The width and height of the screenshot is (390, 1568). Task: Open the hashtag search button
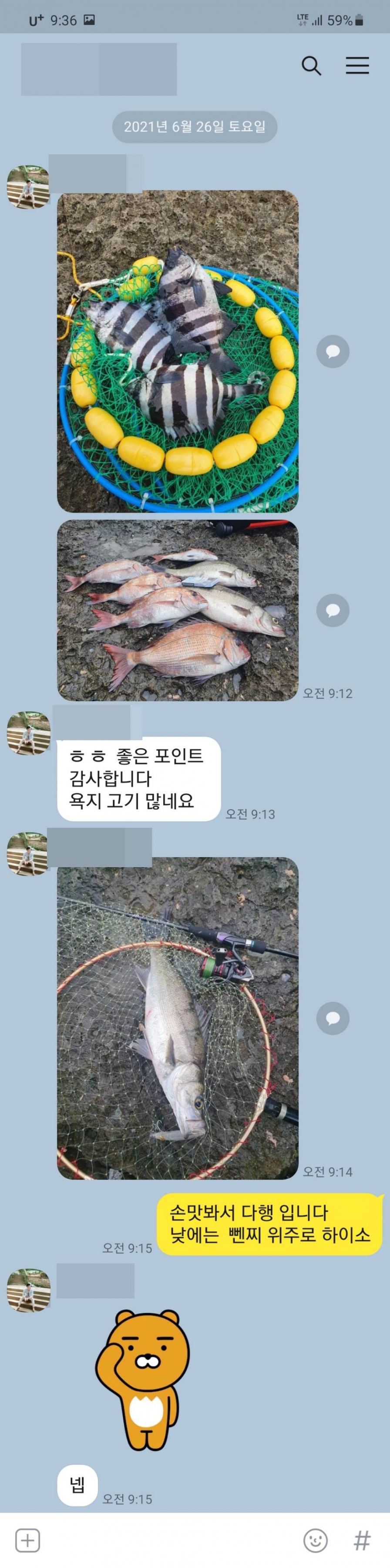362,1540
